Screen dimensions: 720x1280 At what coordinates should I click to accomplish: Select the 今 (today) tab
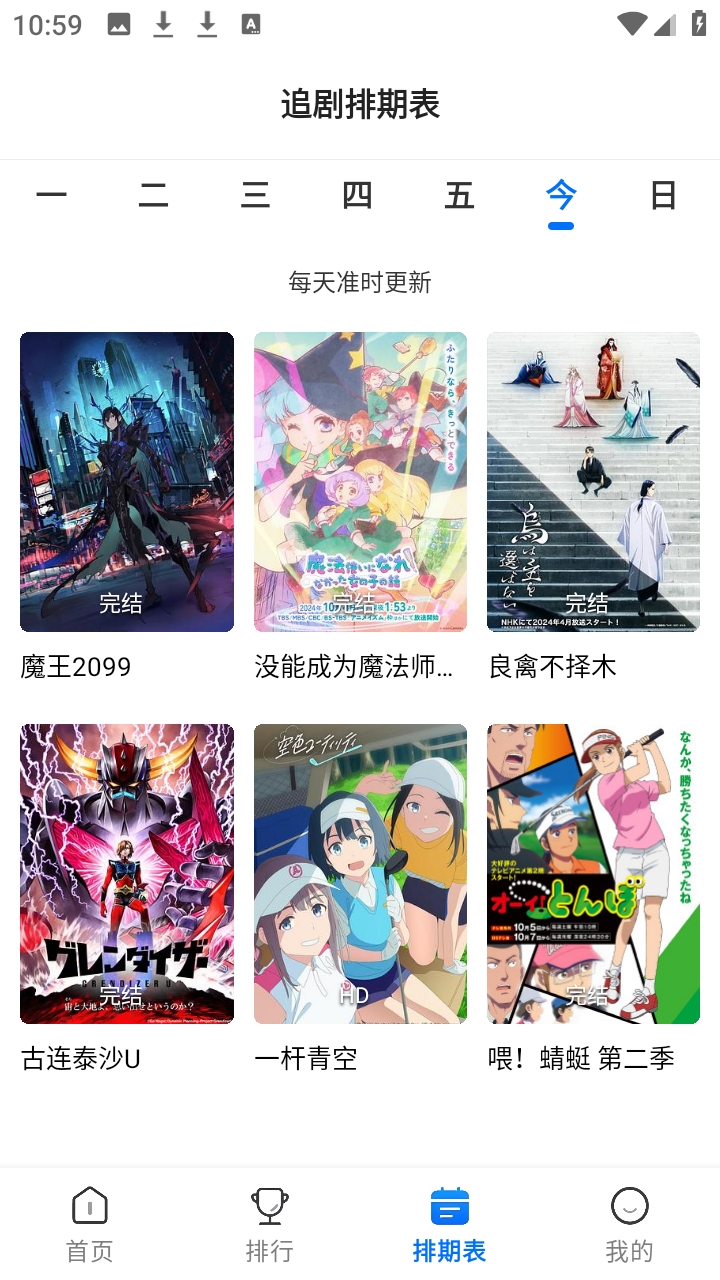tap(561, 195)
